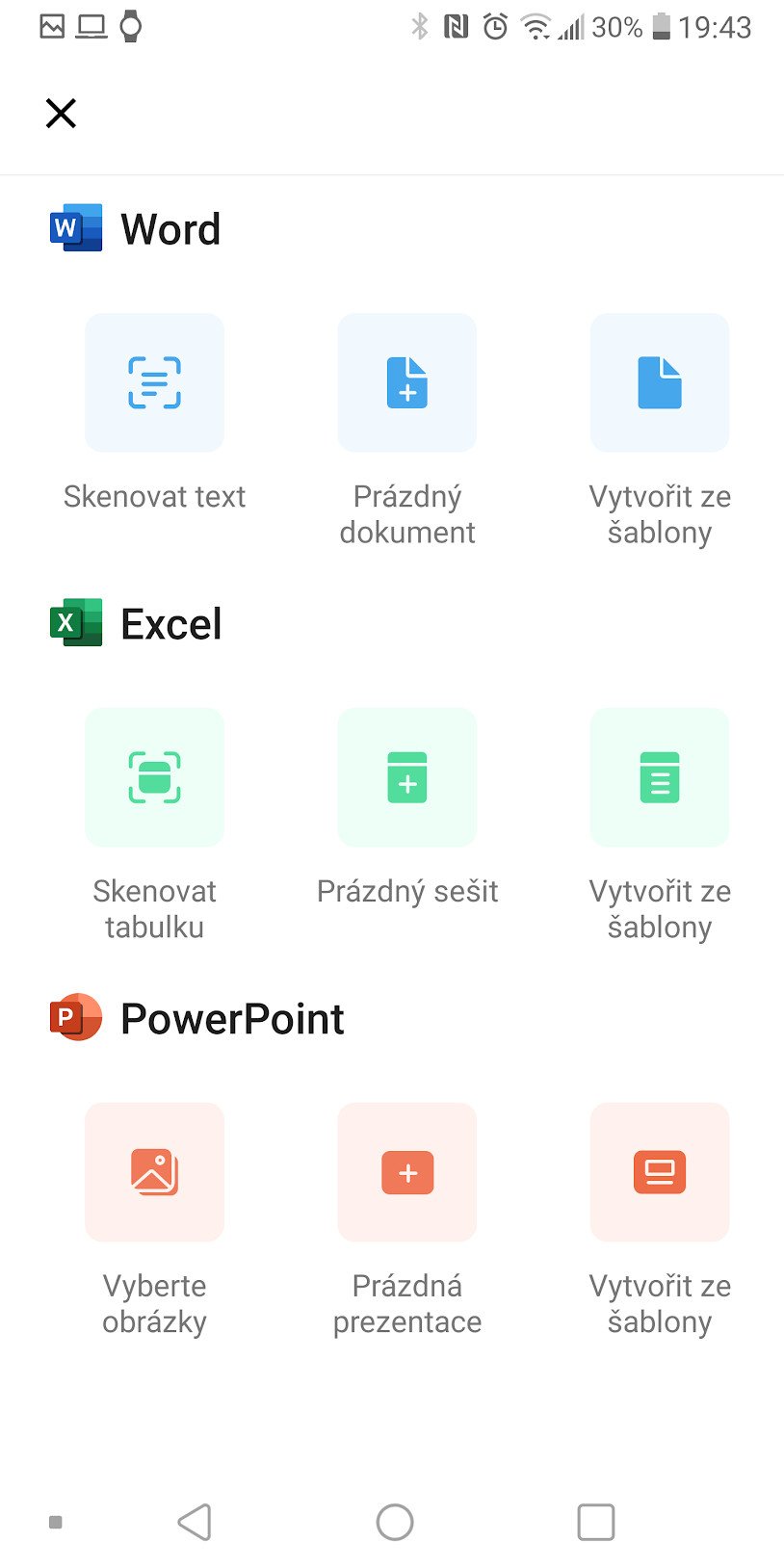The width and height of the screenshot is (784, 1568).
Task: Create a Prázdná prezentace
Action: point(407,1172)
